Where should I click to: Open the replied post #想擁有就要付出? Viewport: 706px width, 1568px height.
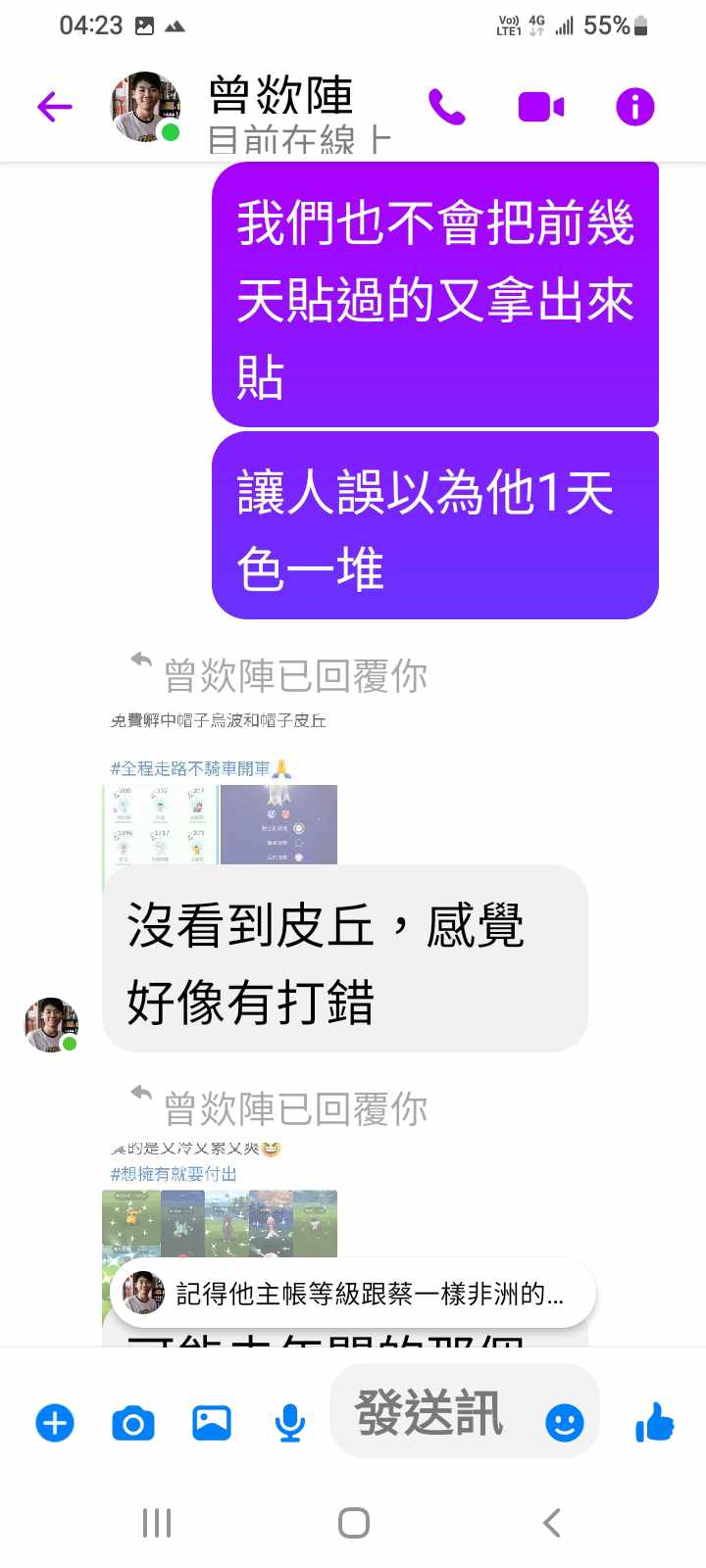221,1220
